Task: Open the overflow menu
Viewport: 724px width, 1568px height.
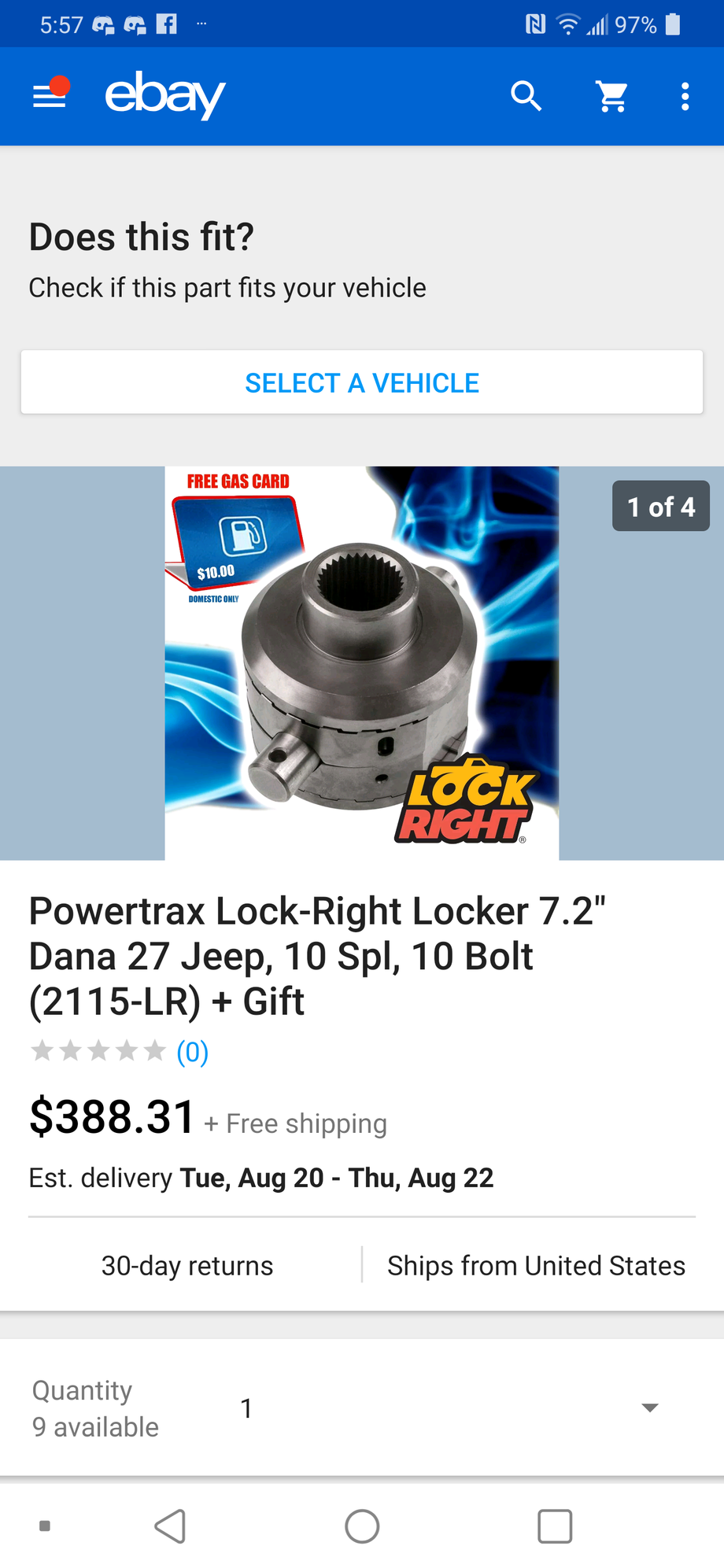Action: (x=685, y=96)
